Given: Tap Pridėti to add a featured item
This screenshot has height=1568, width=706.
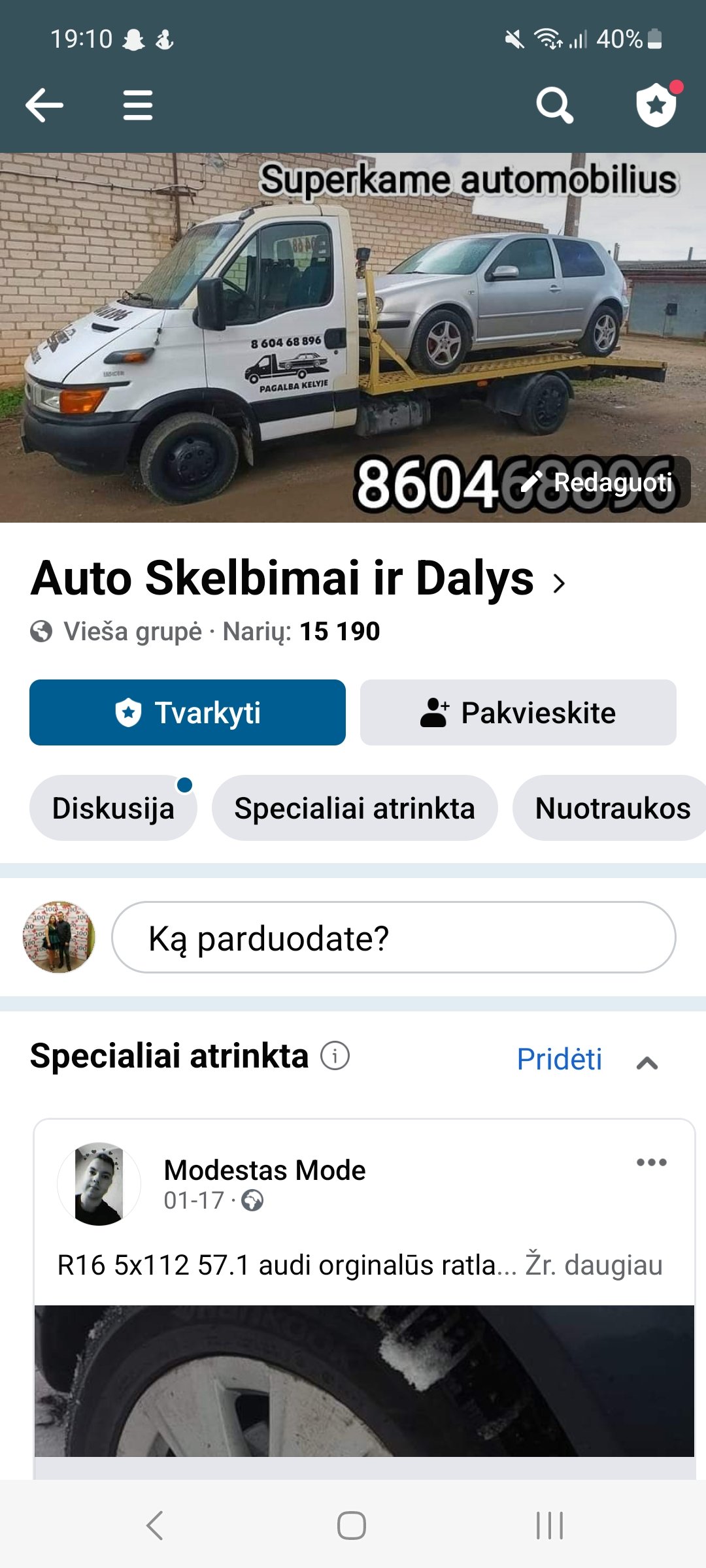Looking at the screenshot, I should (x=560, y=1059).
